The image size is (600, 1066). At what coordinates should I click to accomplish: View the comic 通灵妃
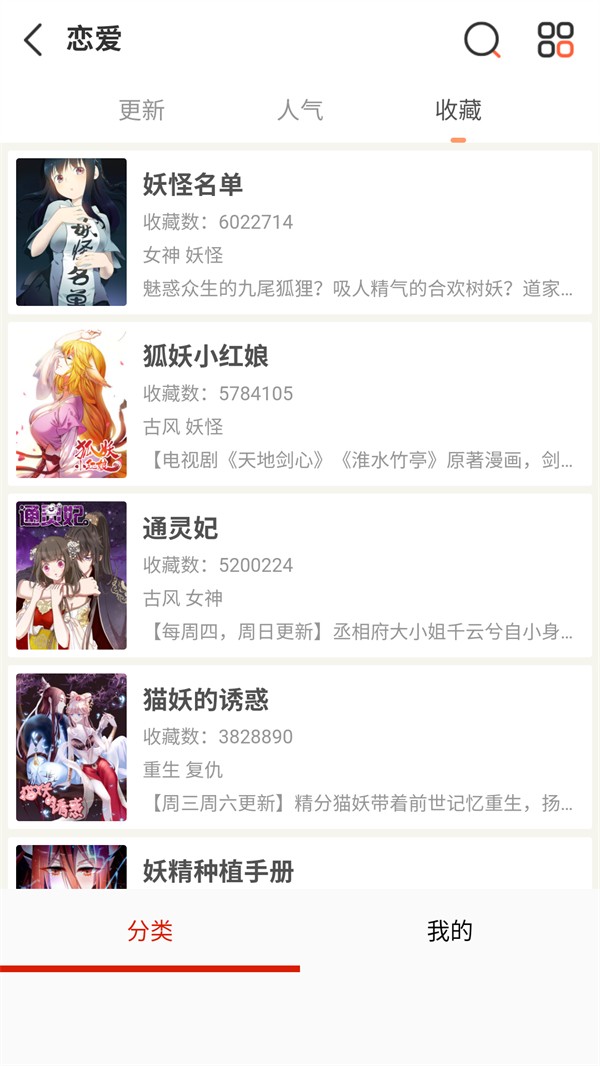coord(300,576)
